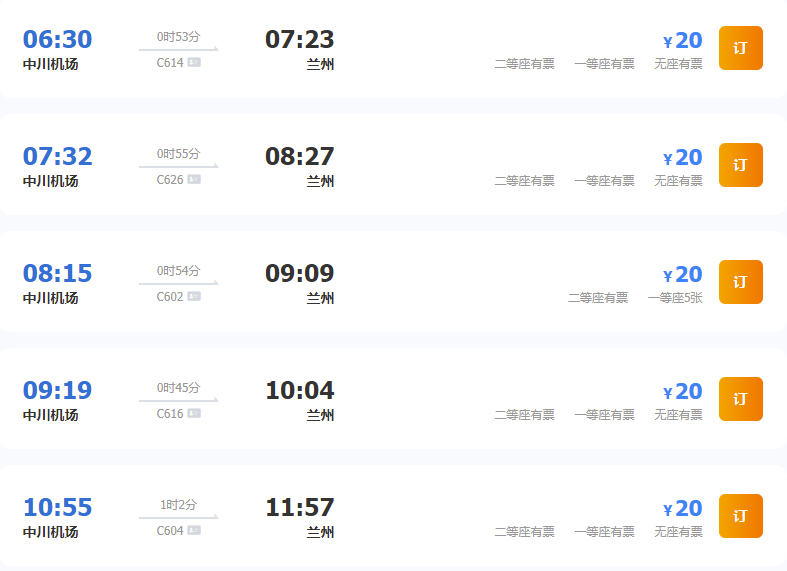Screen dimensions: 787x571
Task: Book the 06:30 train C614
Action: 740,48
